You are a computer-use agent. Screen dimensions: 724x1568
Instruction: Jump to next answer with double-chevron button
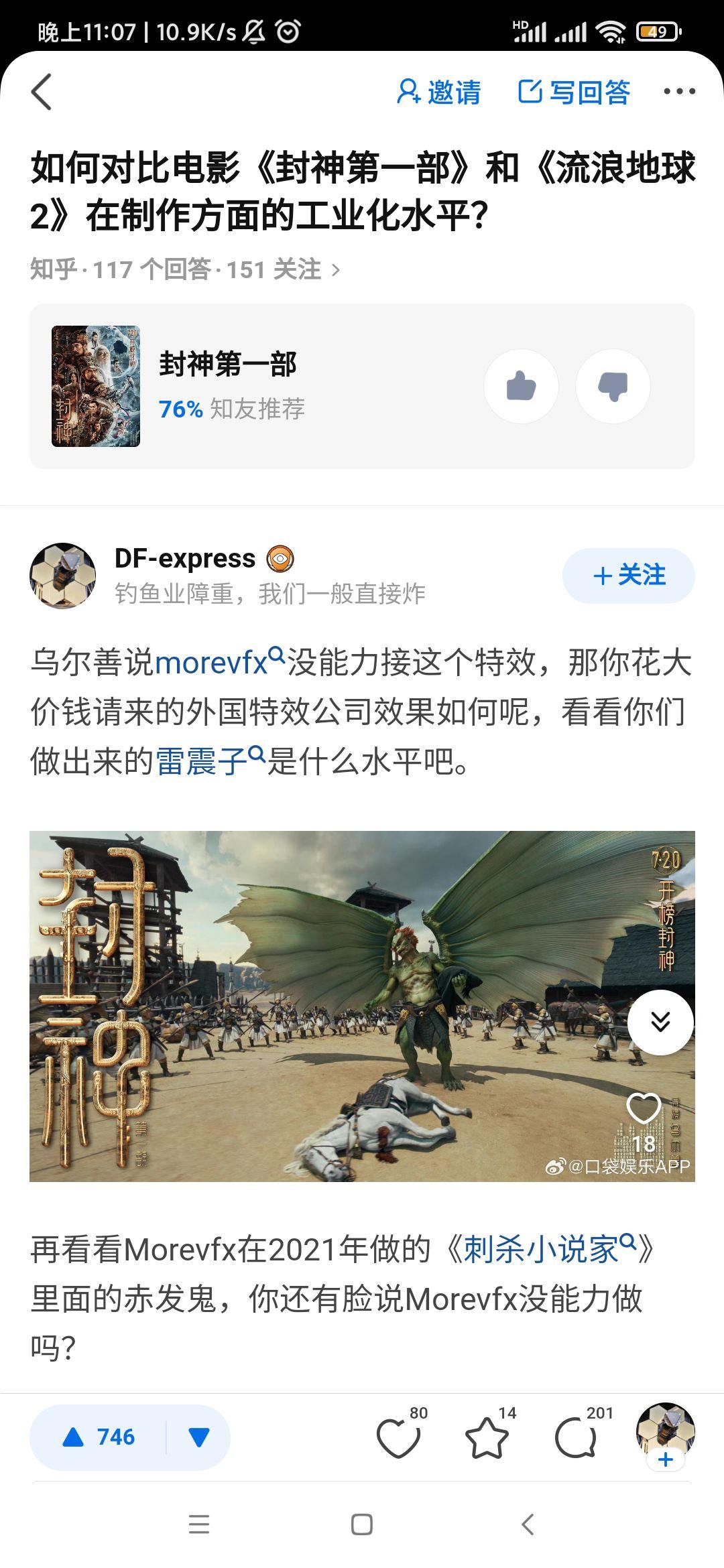660,1022
